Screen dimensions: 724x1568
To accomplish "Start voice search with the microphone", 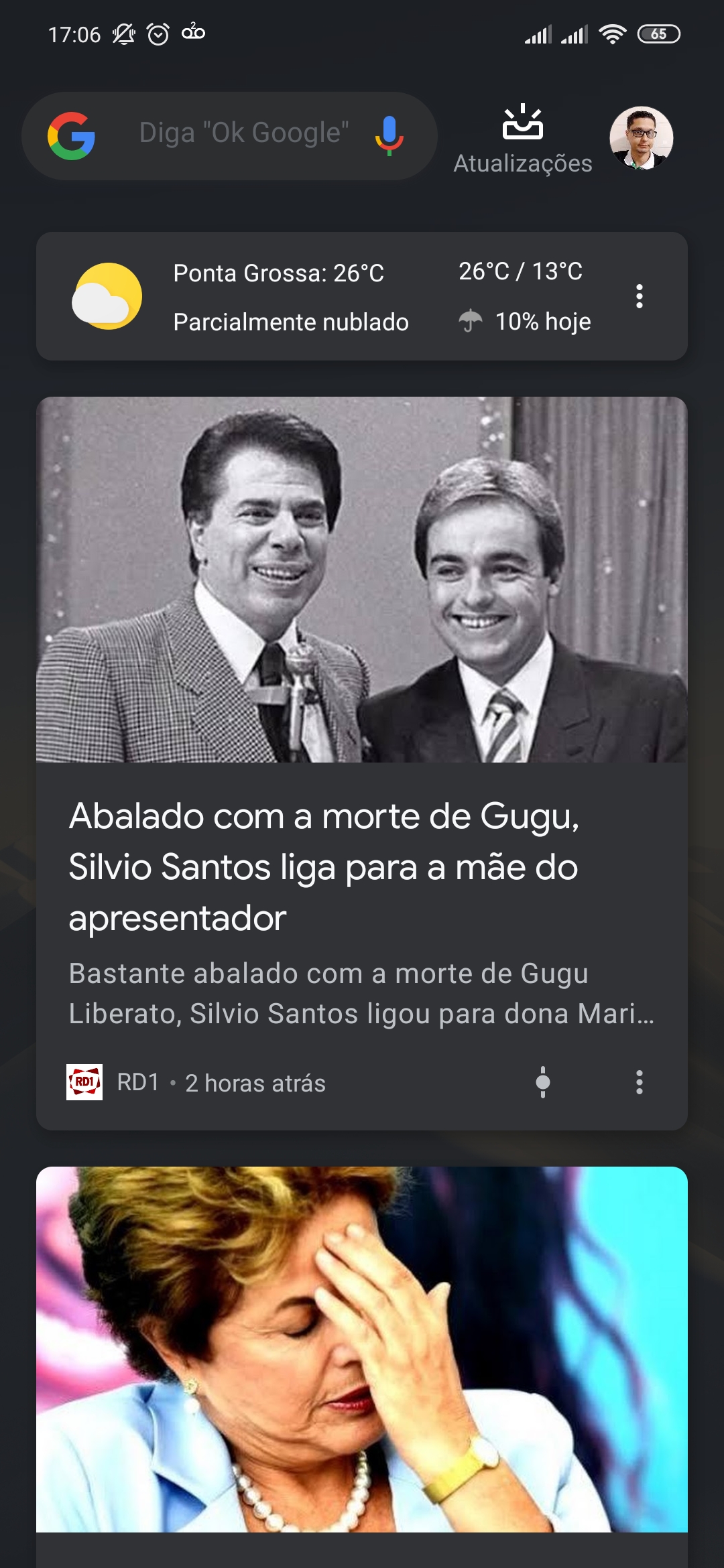I will tap(389, 135).
